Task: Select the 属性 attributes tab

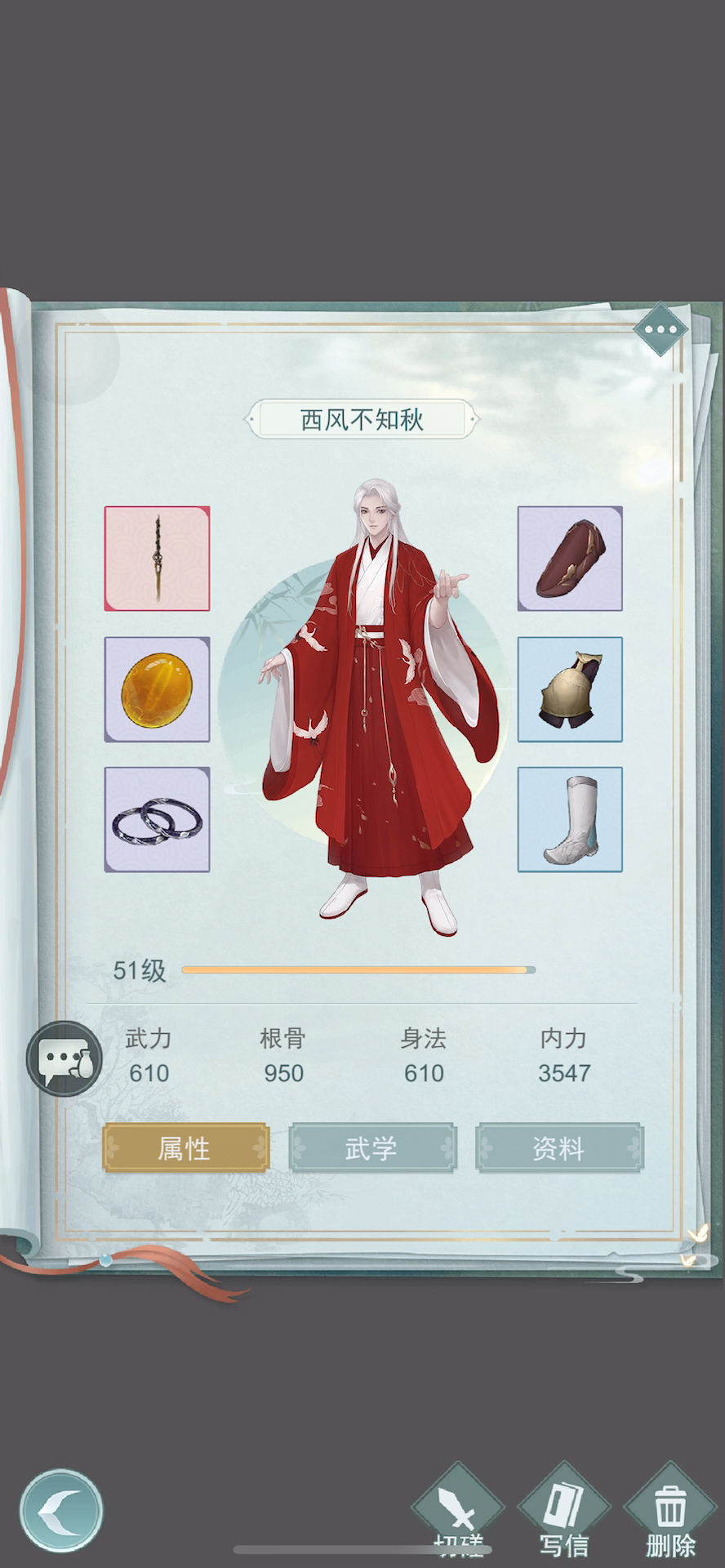Action: coord(186,1148)
